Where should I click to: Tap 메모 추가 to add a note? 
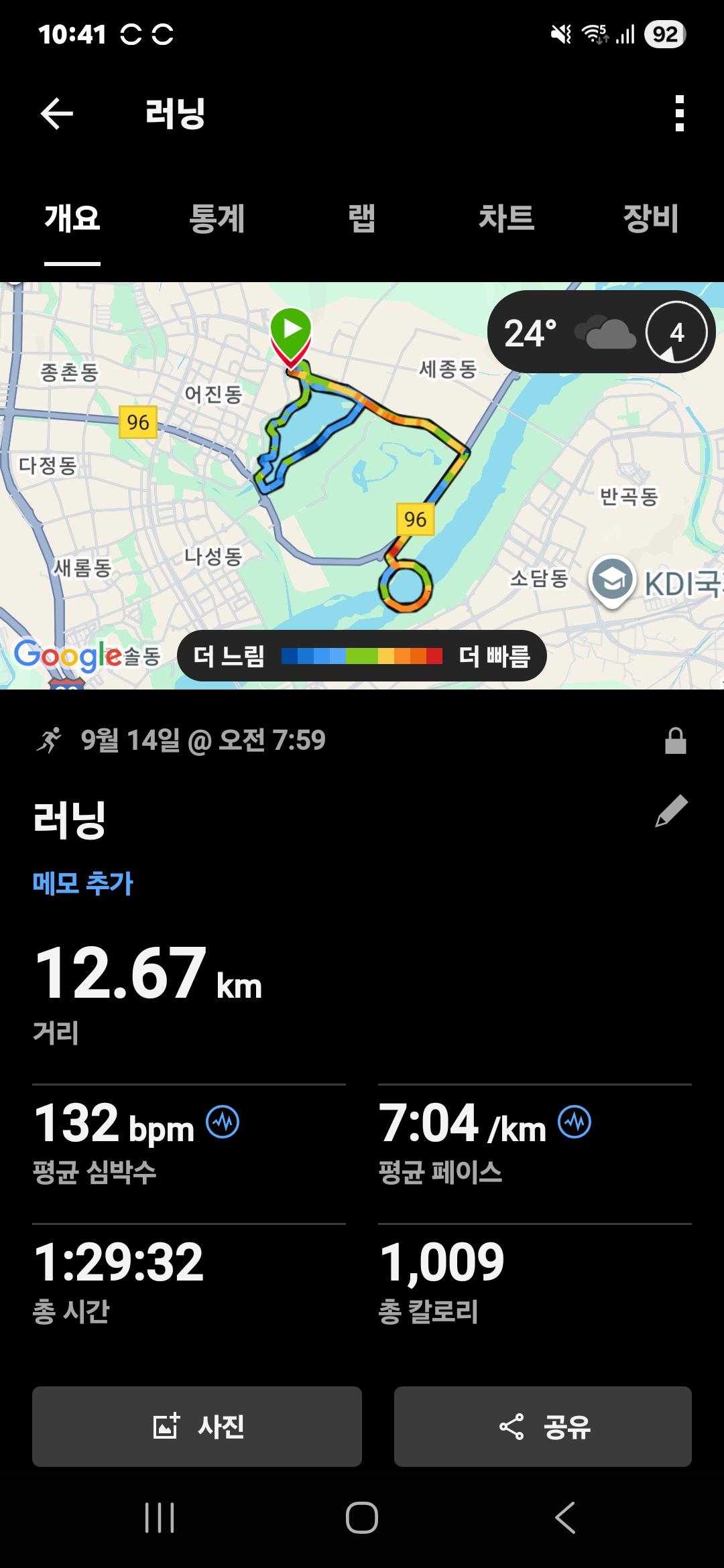point(83,883)
